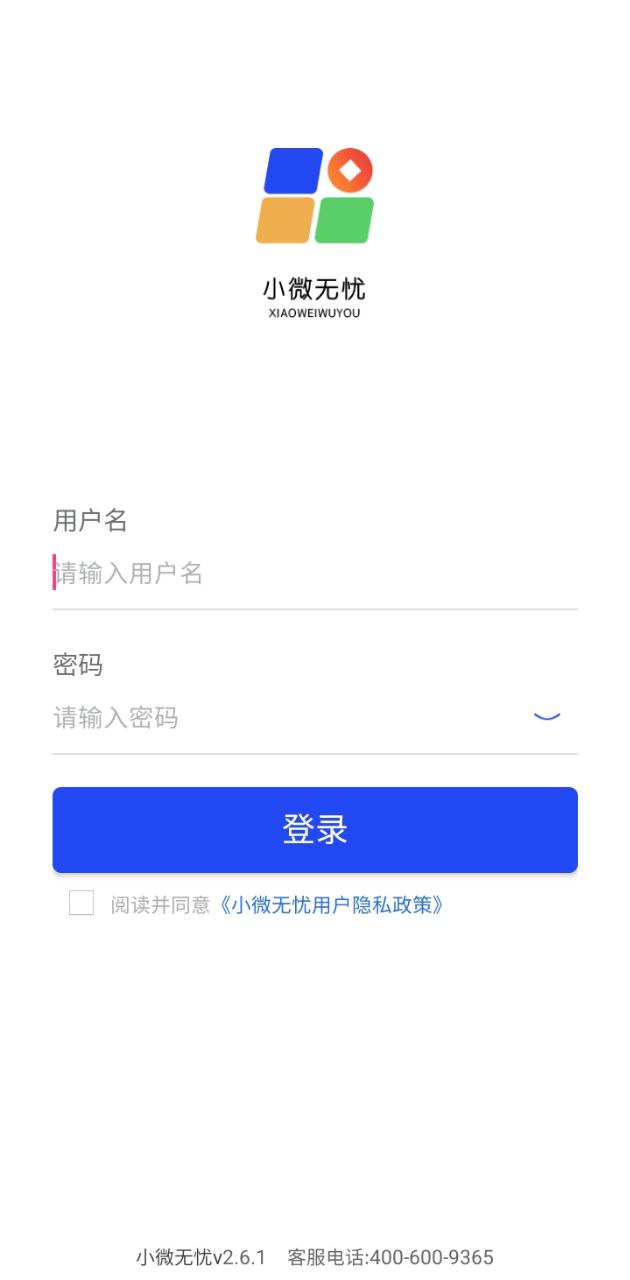
Task: Tap the username input field
Action: pos(300,574)
